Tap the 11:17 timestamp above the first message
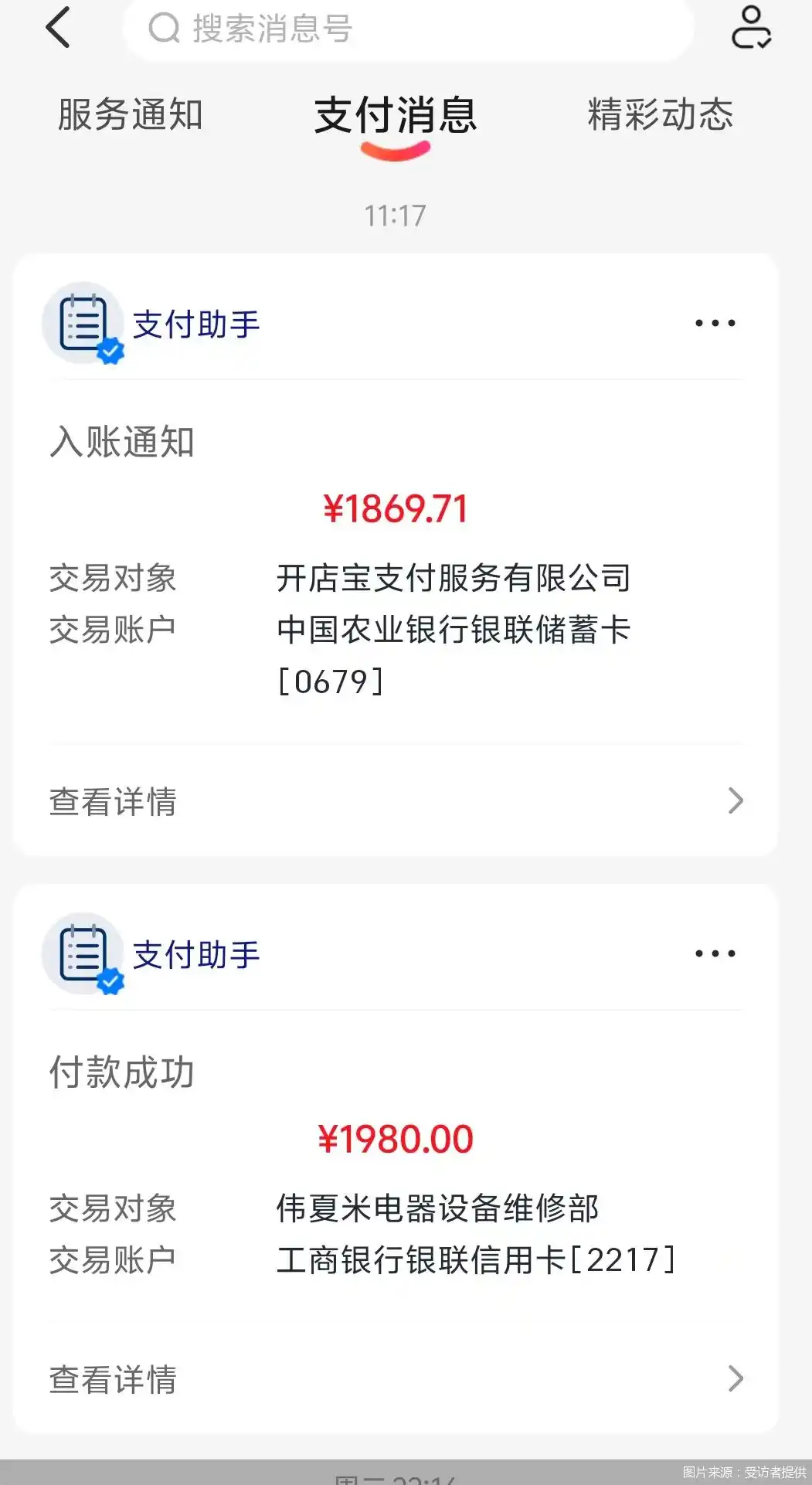812x1485 pixels. [x=395, y=215]
